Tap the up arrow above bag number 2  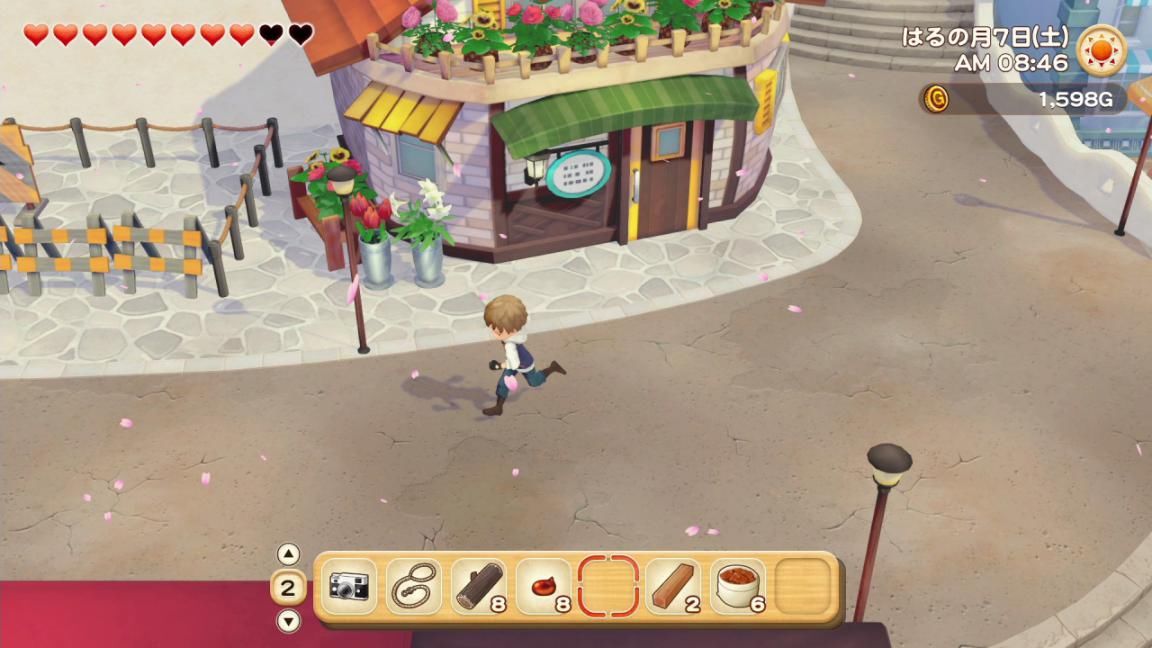pyautogui.click(x=288, y=555)
